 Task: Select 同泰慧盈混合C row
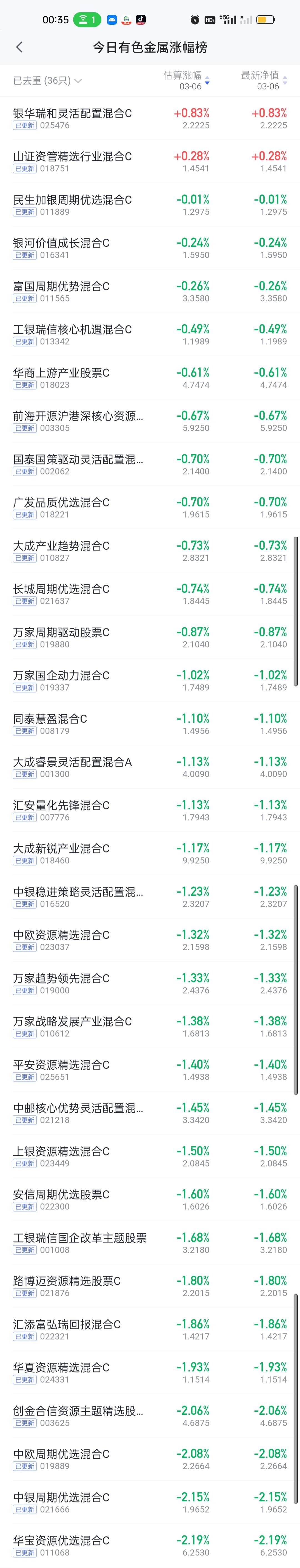(150, 724)
